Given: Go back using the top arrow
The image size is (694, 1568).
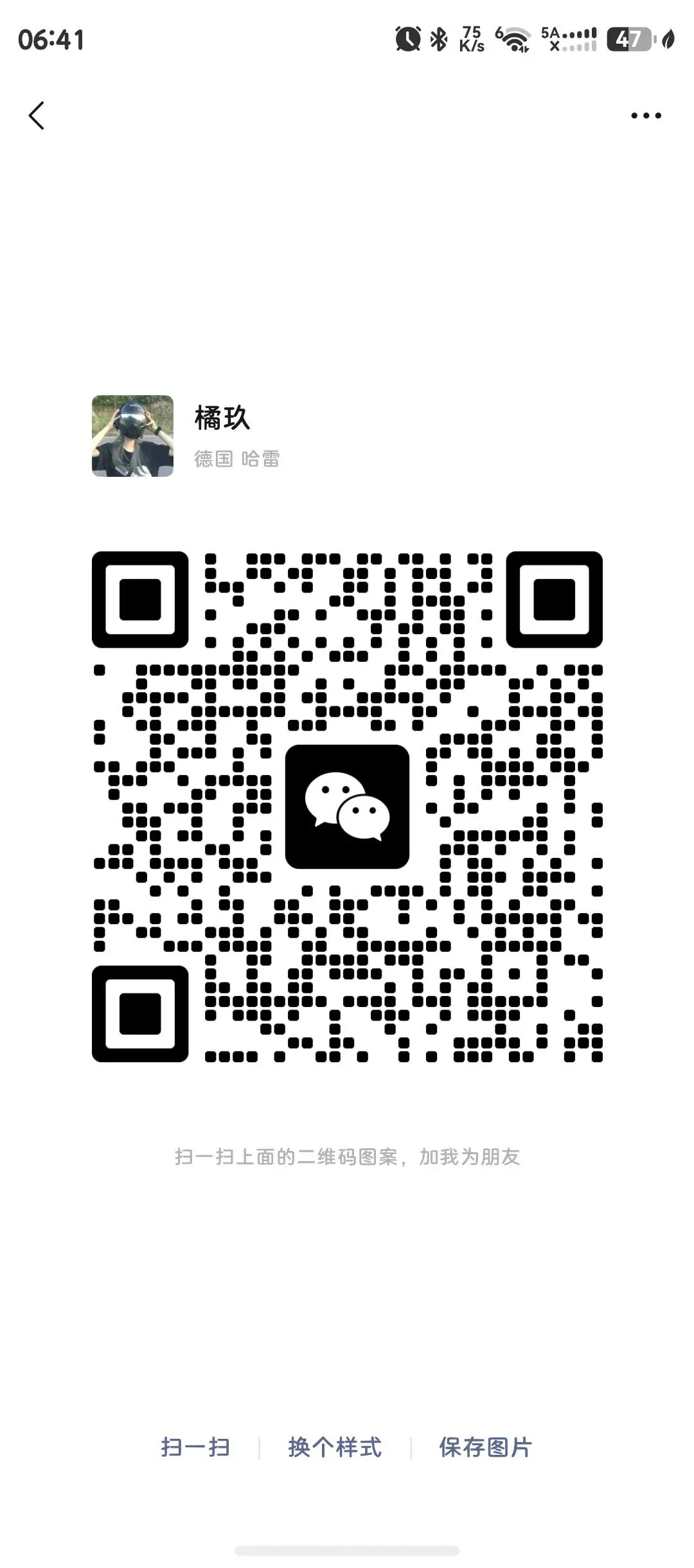Looking at the screenshot, I should tap(37, 116).
